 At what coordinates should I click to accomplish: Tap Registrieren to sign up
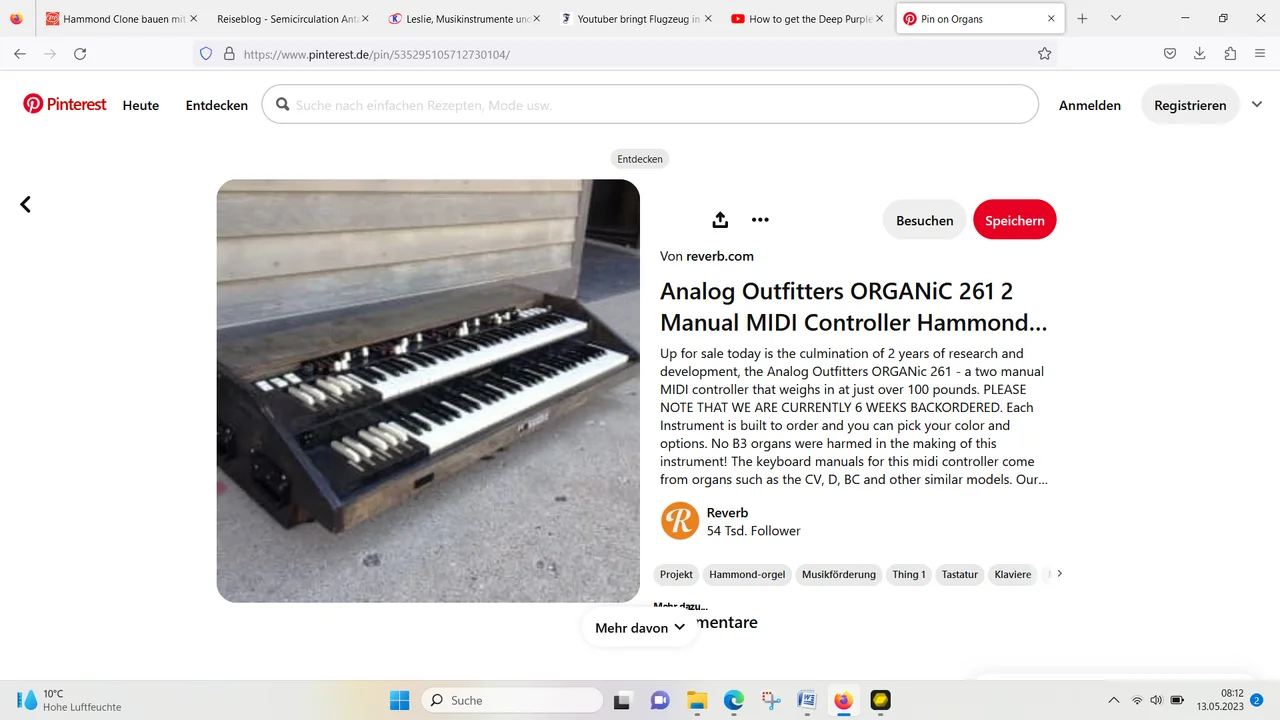coord(1189,105)
